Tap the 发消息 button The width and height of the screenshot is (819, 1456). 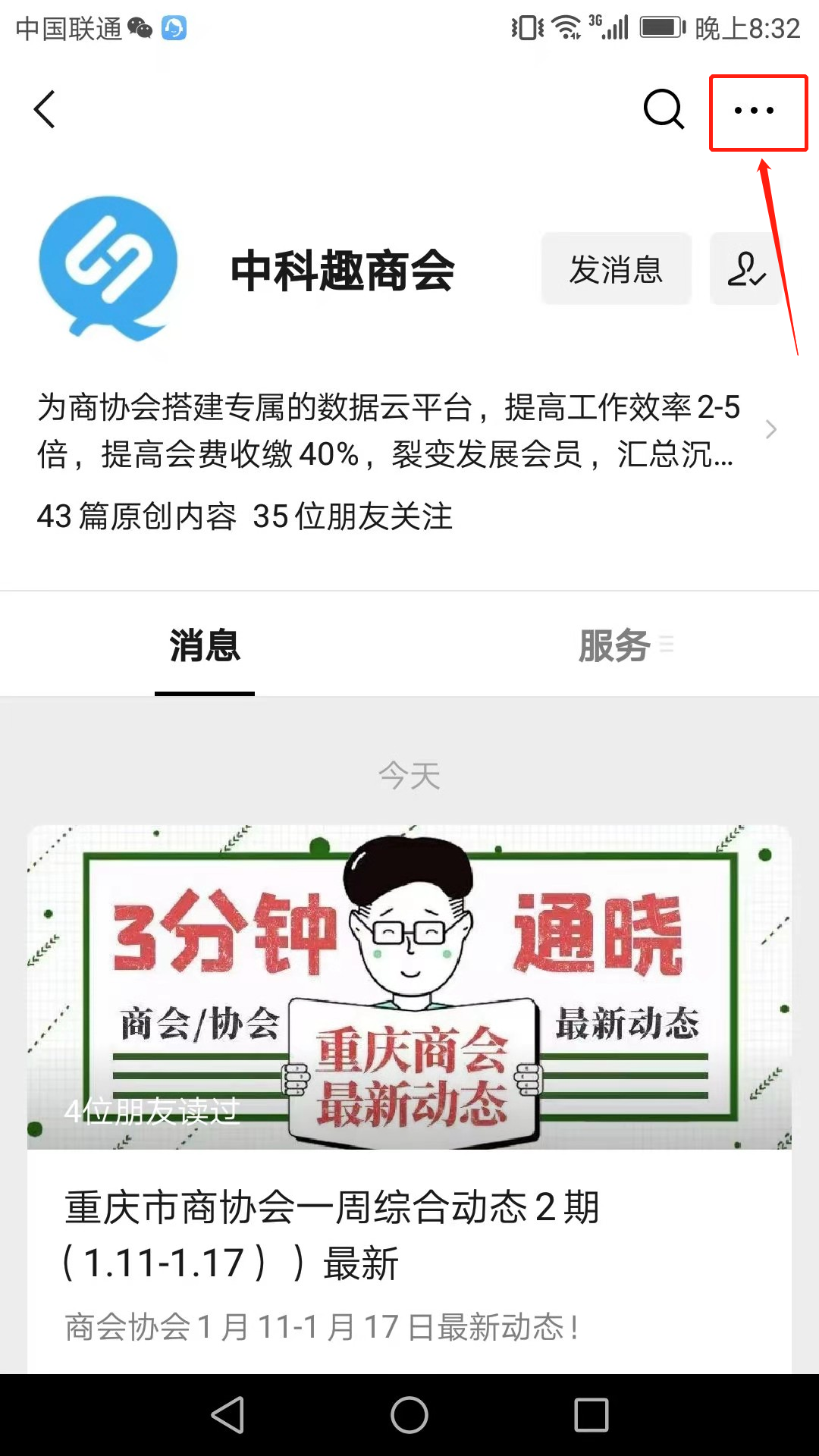[x=616, y=269]
